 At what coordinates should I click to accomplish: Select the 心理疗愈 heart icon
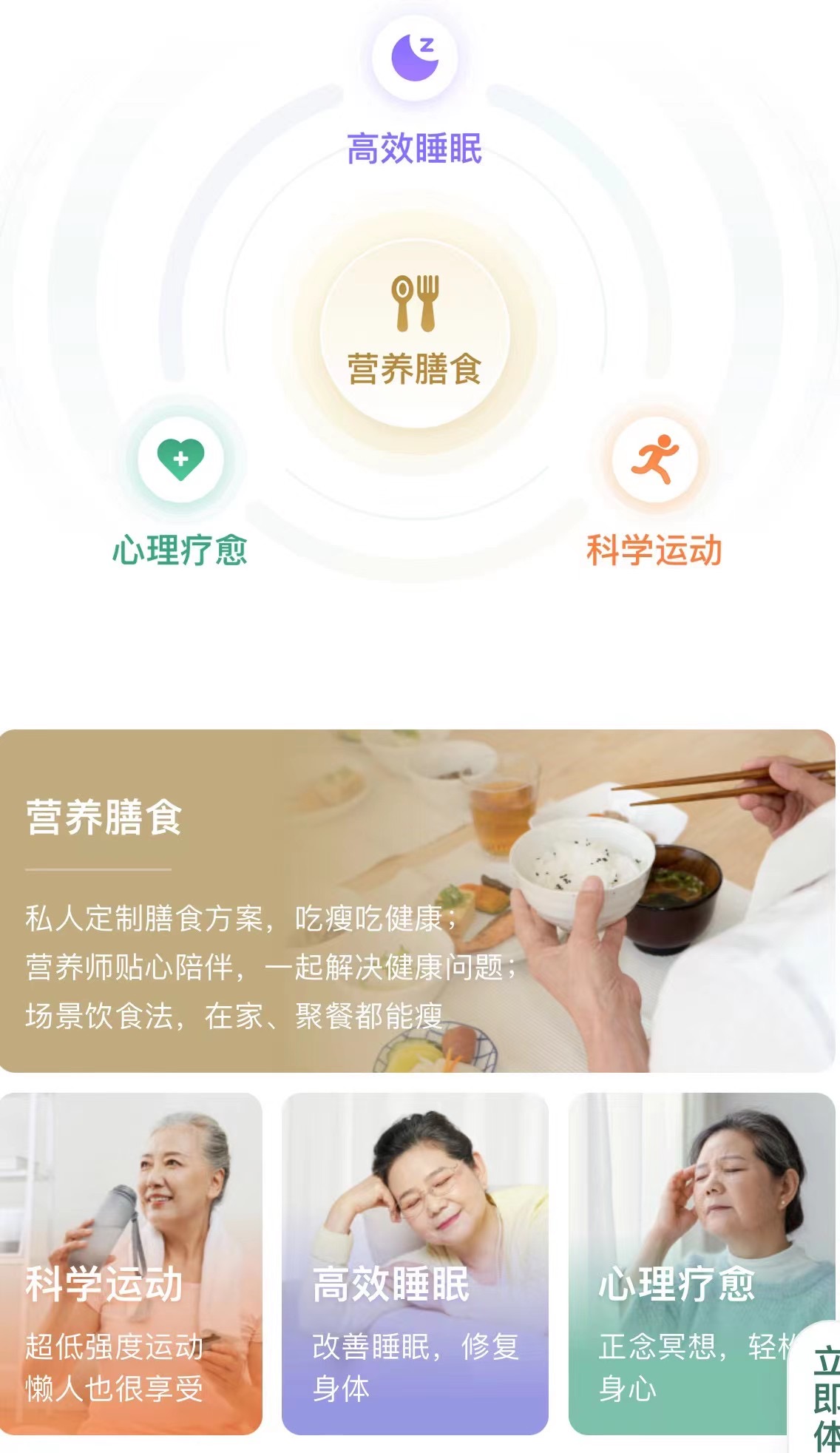[x=180, y=459]
